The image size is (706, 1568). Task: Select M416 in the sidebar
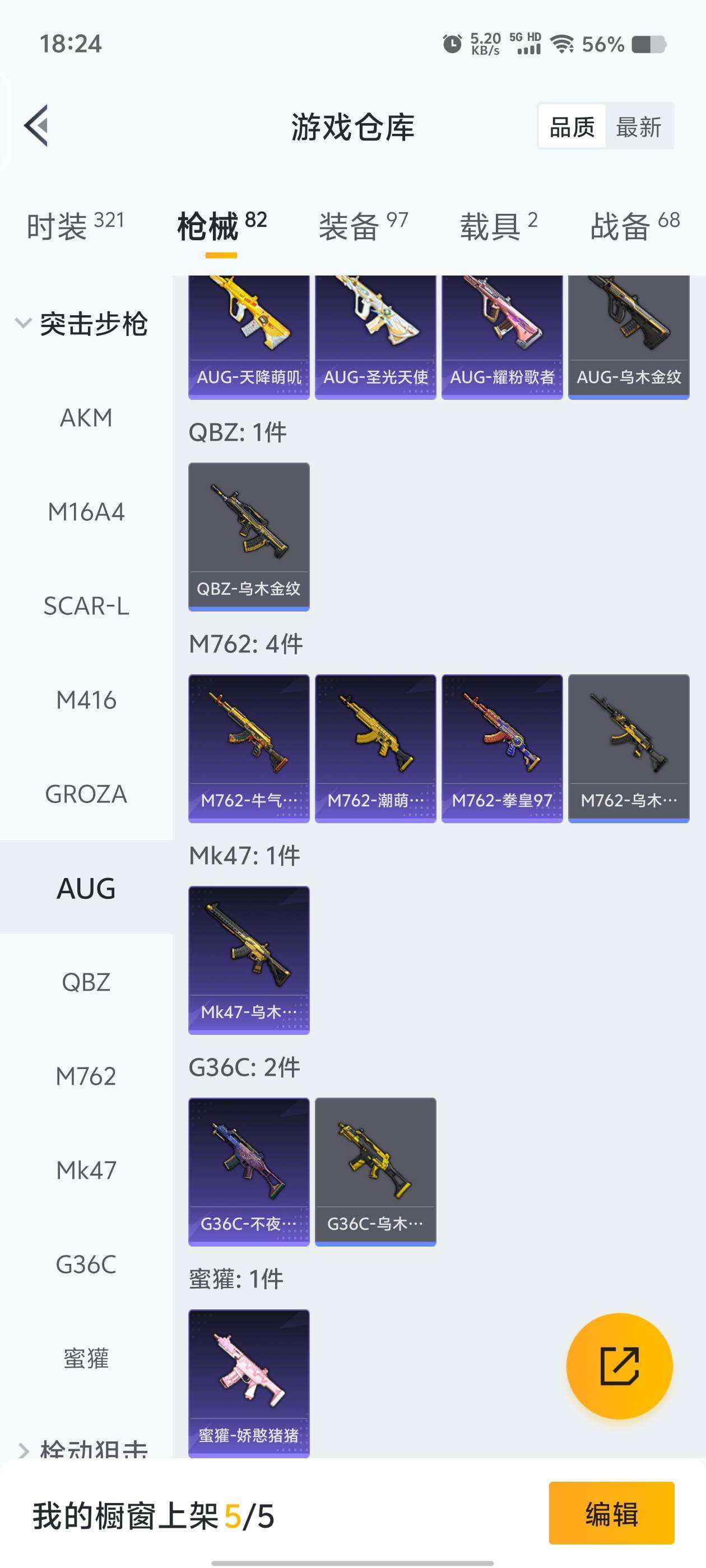[86, 701]
